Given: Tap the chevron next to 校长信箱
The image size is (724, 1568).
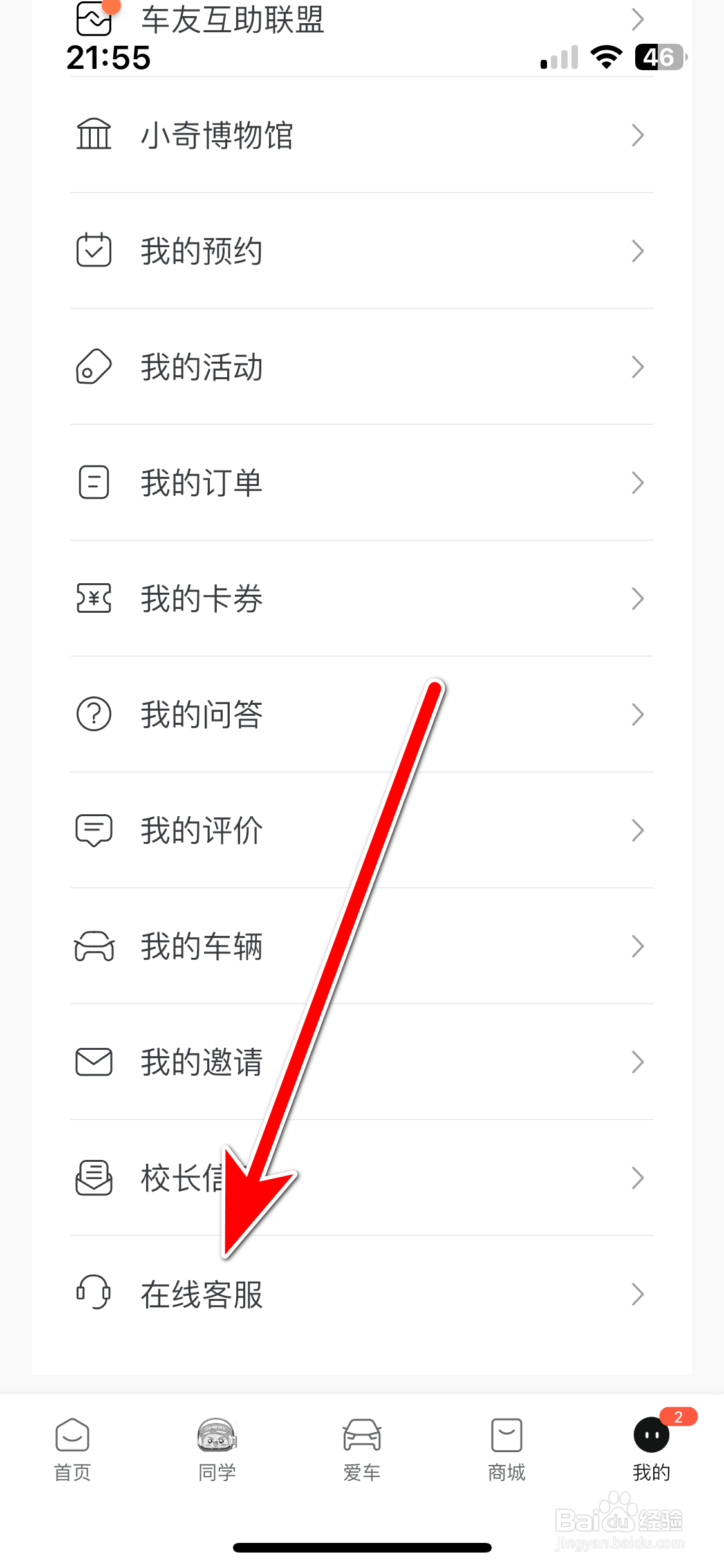Looking at the screenshot, I should [637, 1177].
